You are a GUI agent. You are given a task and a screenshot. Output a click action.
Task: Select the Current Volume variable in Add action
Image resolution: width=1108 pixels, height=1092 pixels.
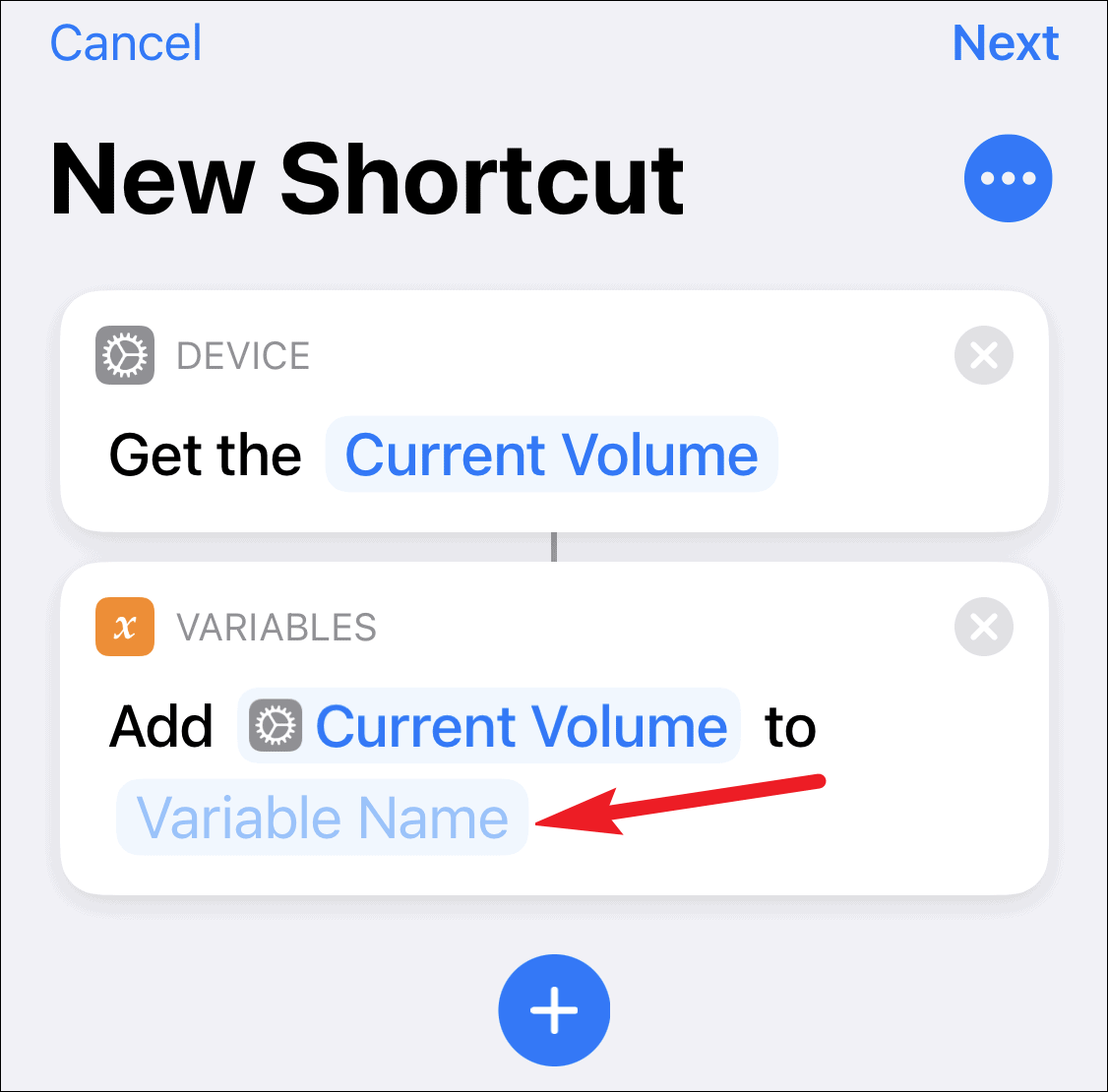click(x=489, y=725)
